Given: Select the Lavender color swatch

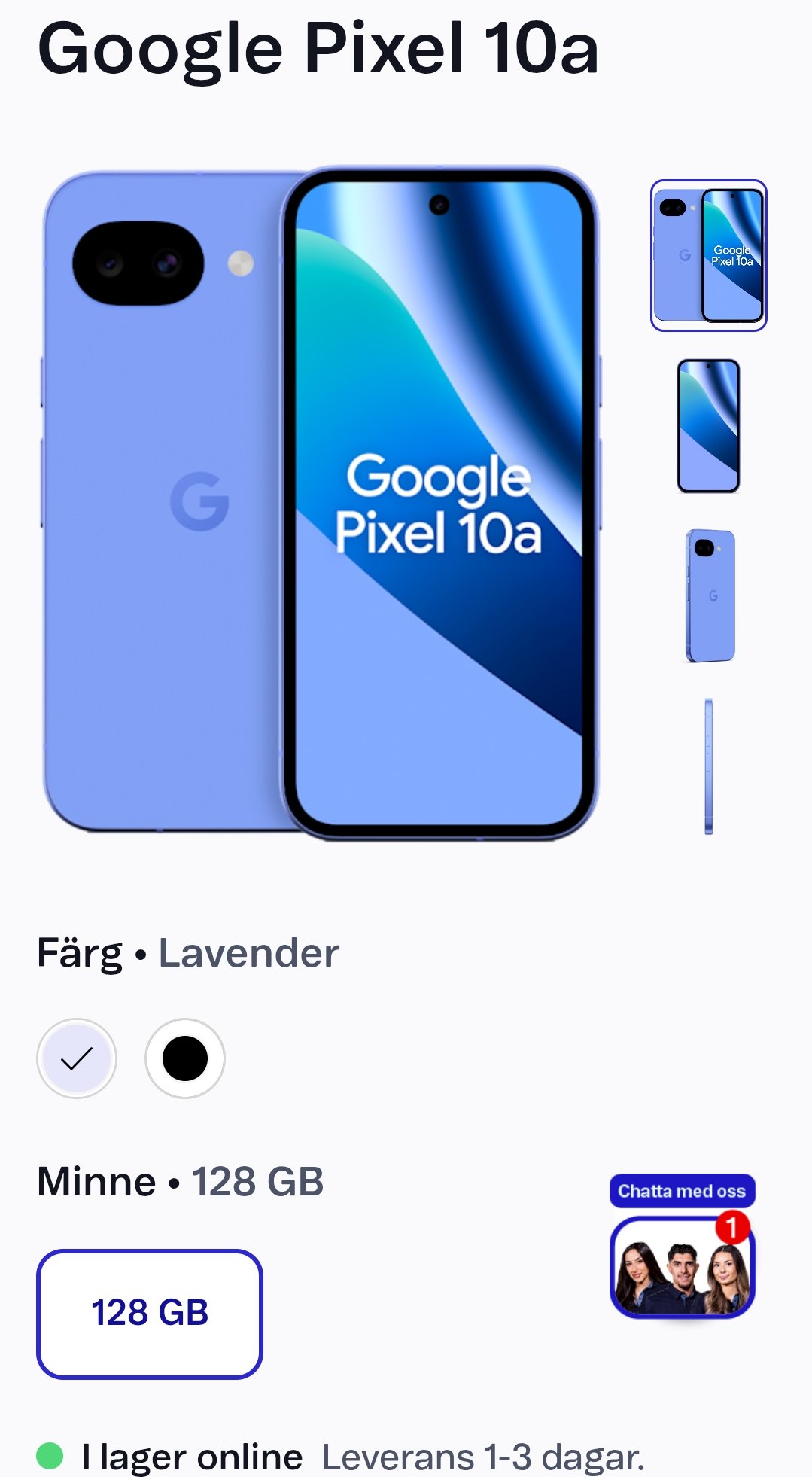Looking at the screenshot, I should pyautogui.click(x=77, y=1058).
